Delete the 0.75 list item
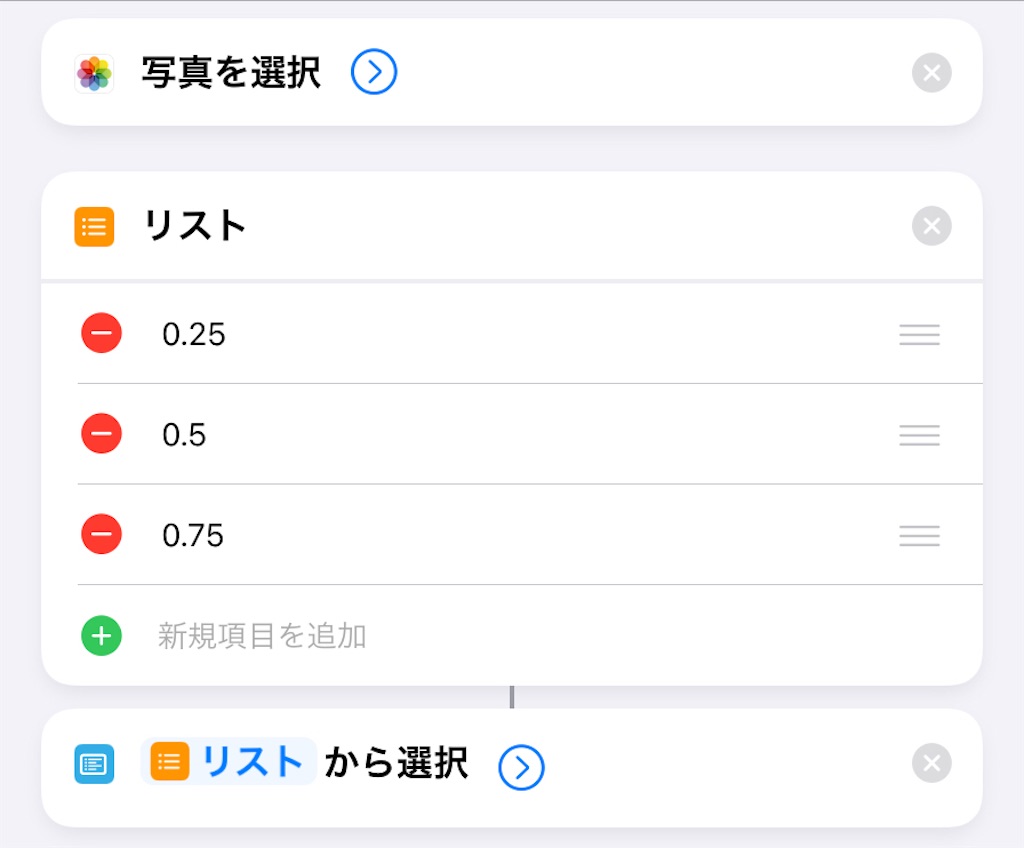Screen dimensions: 1024x848 [101, 535]
